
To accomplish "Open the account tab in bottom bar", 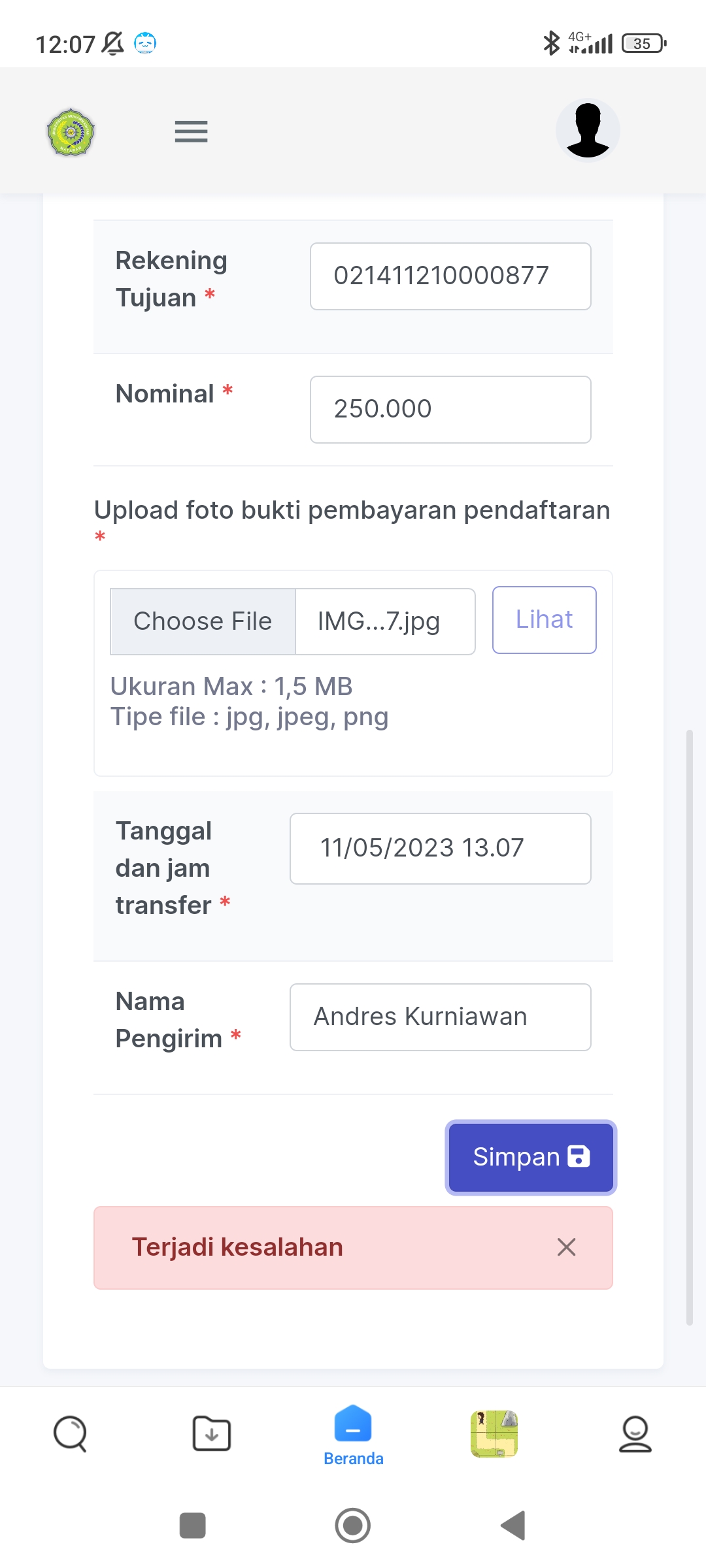I will coord(635,1433).
